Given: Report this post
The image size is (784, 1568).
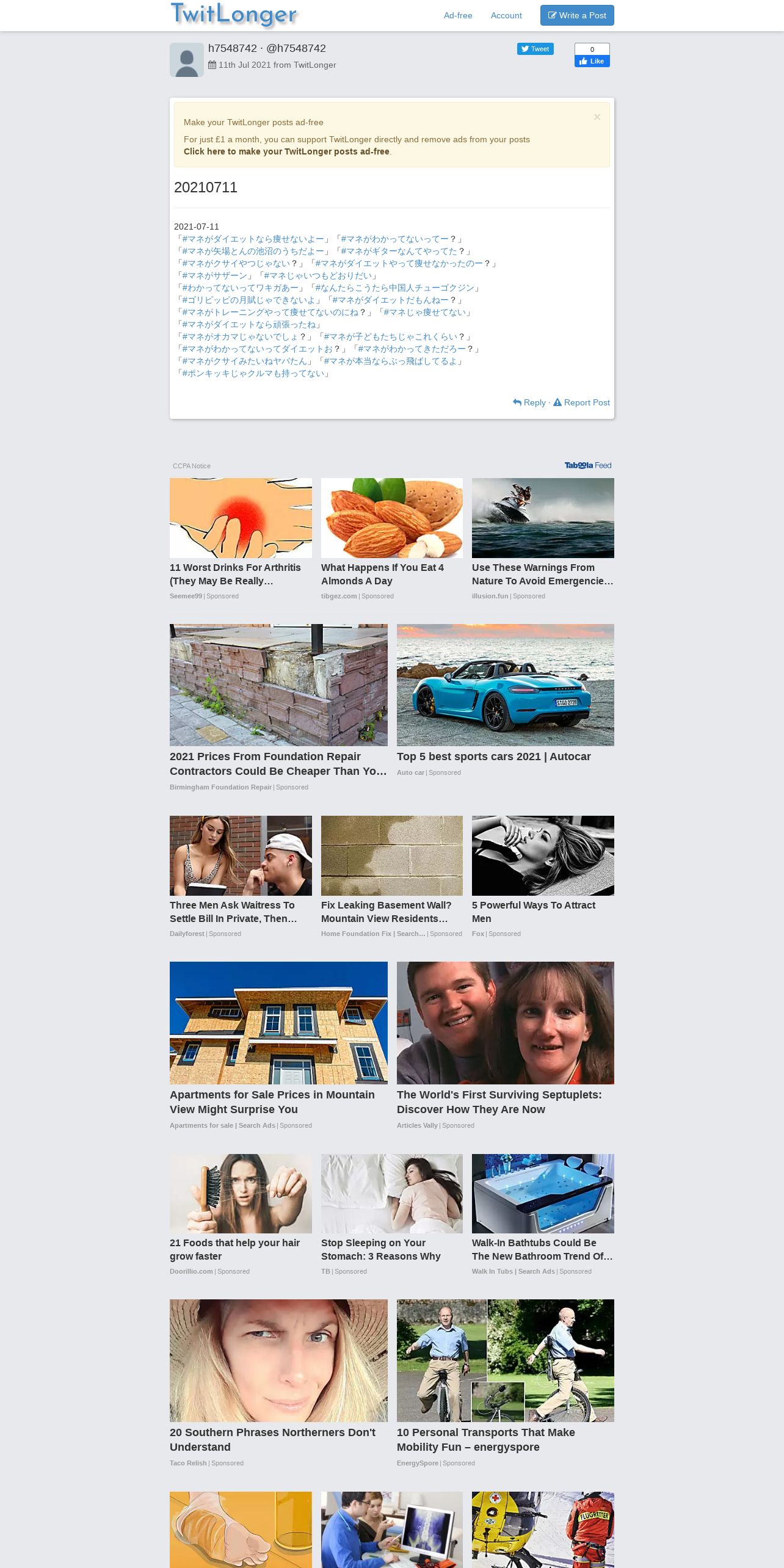Looking at the screenshot, I should (581, 402).
